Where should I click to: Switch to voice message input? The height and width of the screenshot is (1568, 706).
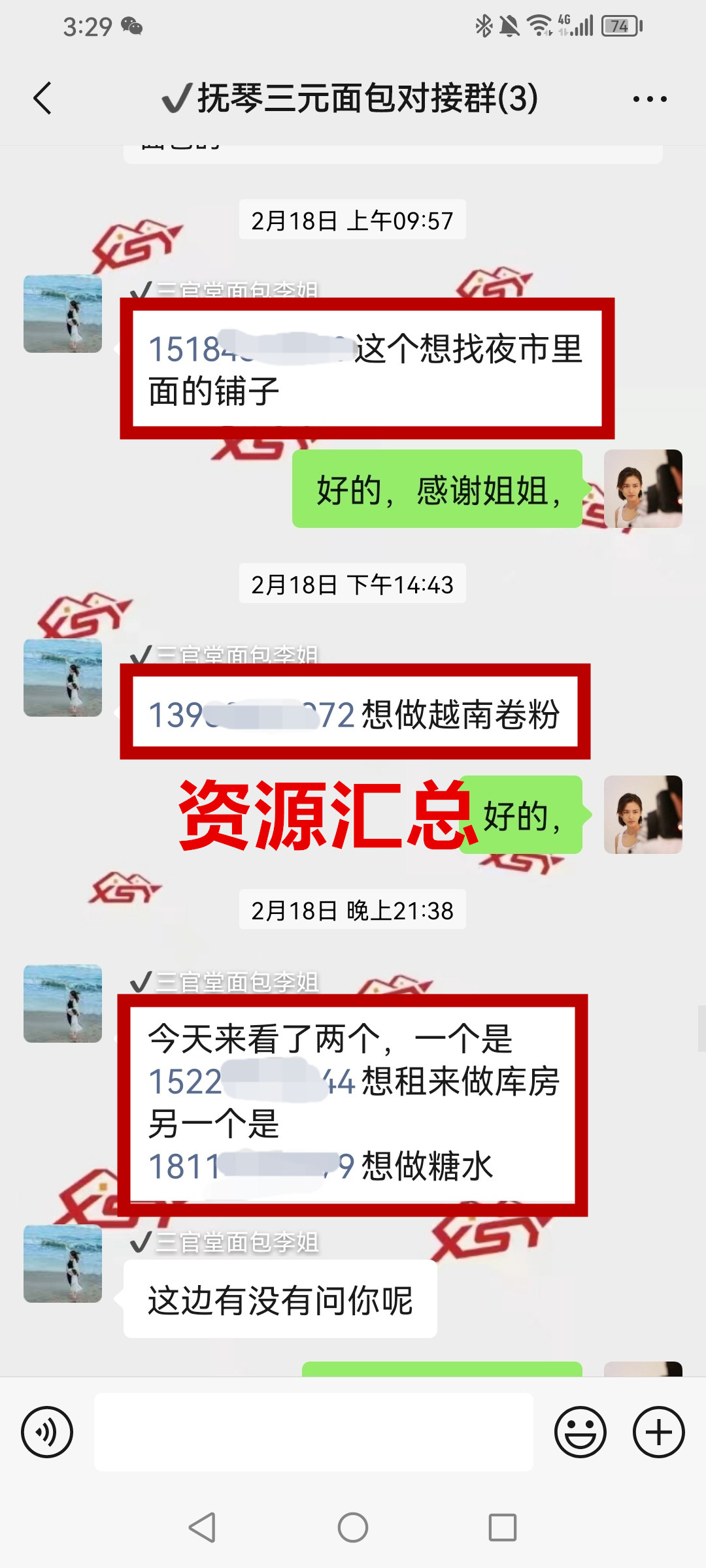[x=47, y=1432]
